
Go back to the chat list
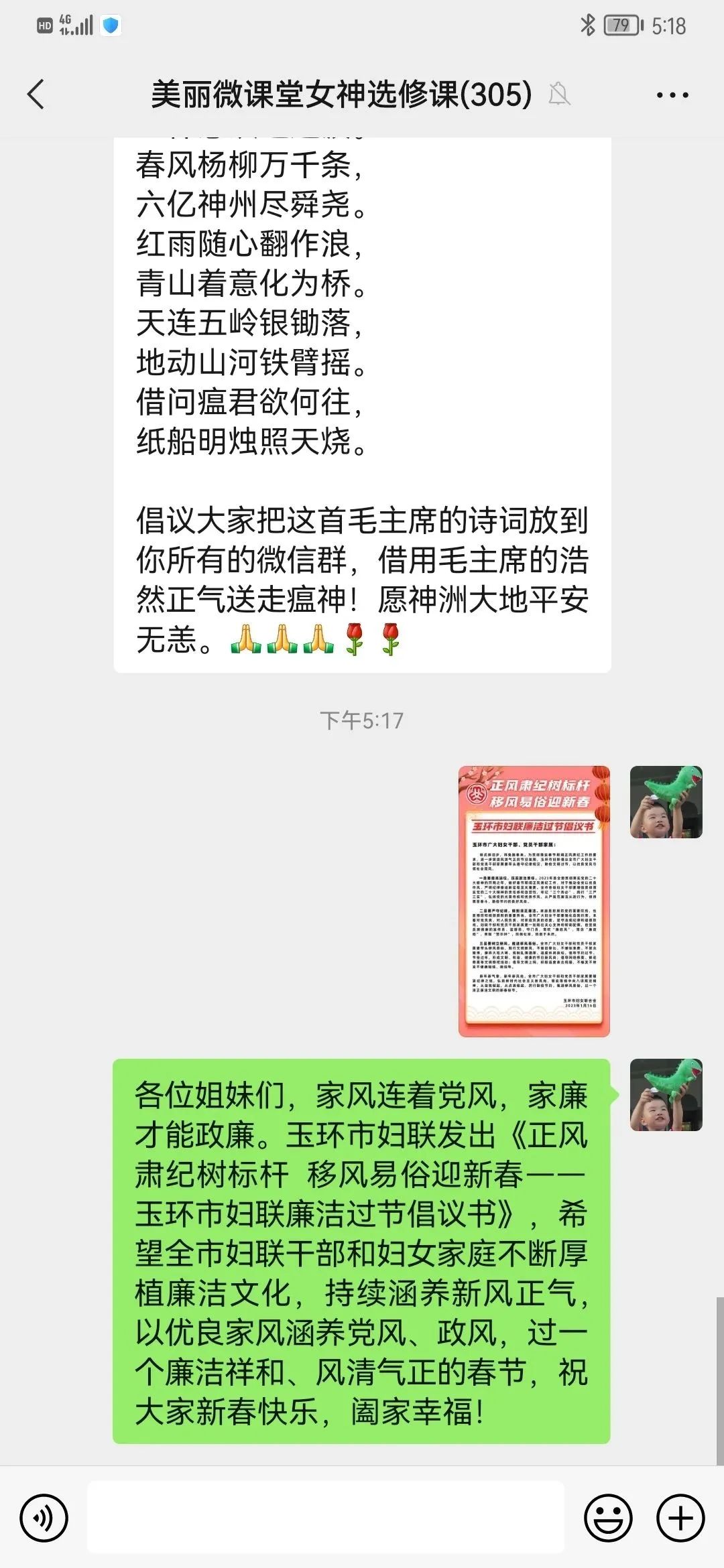point(36,94)
